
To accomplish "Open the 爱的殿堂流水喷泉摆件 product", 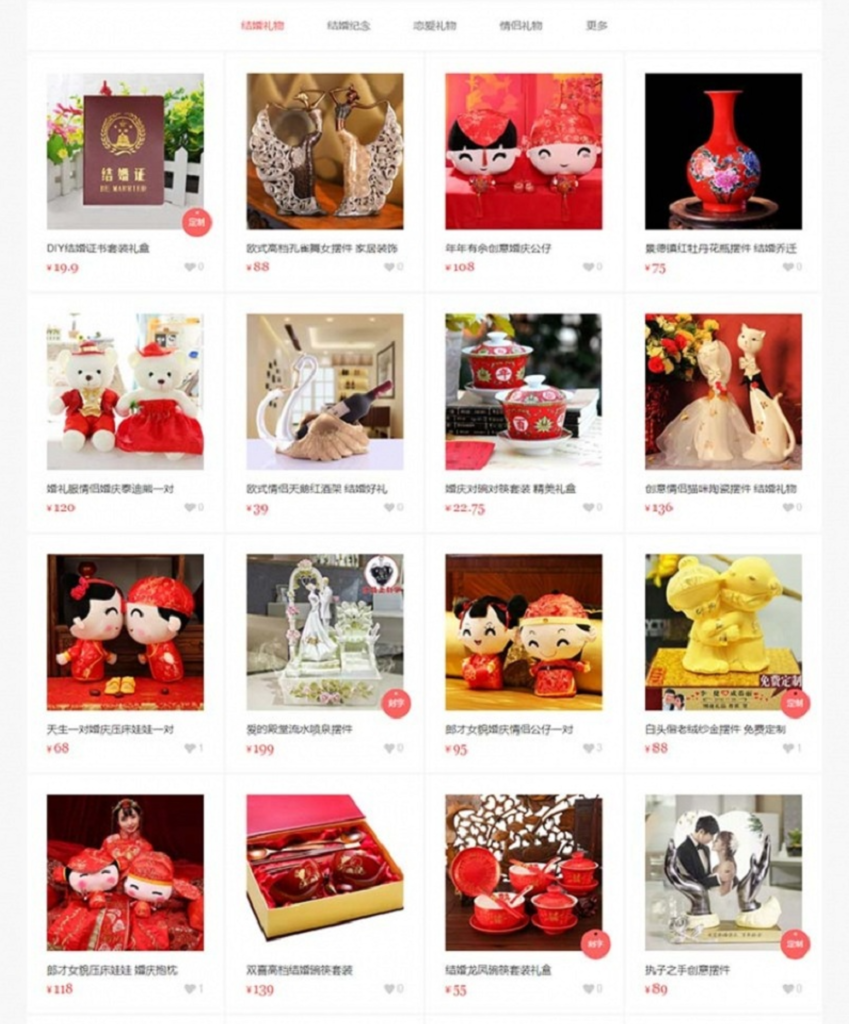I will [325, 632].
